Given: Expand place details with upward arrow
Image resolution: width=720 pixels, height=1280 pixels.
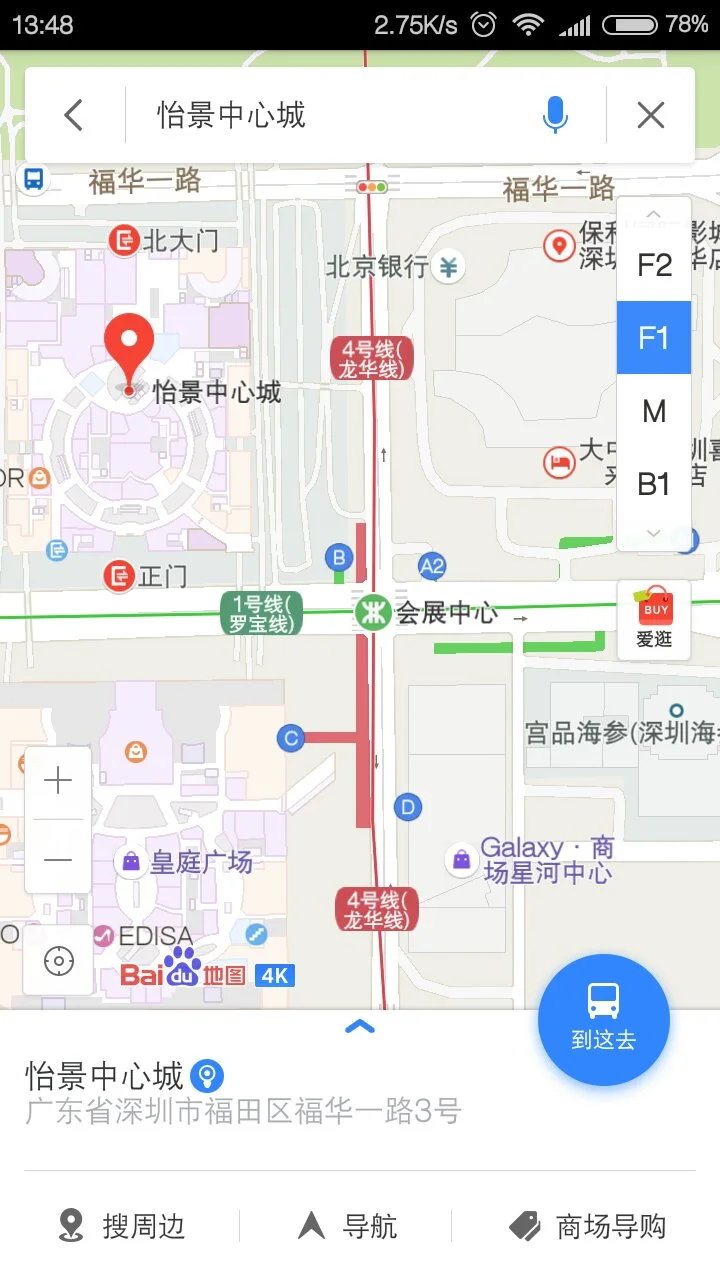Looking at the screenshot, I should 360,1027.
